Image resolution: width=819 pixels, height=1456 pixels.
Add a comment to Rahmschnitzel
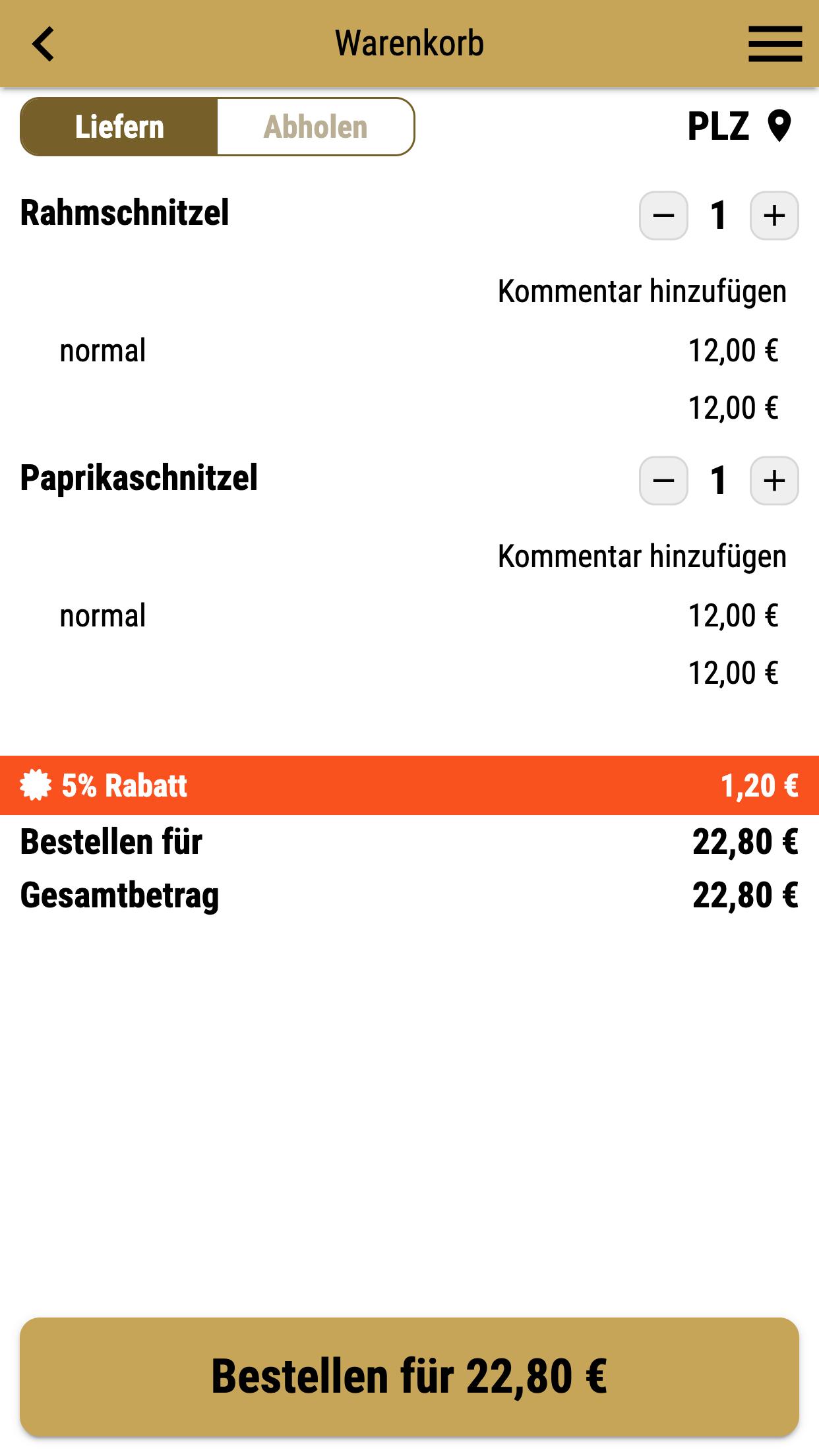(x=642, y=291)
